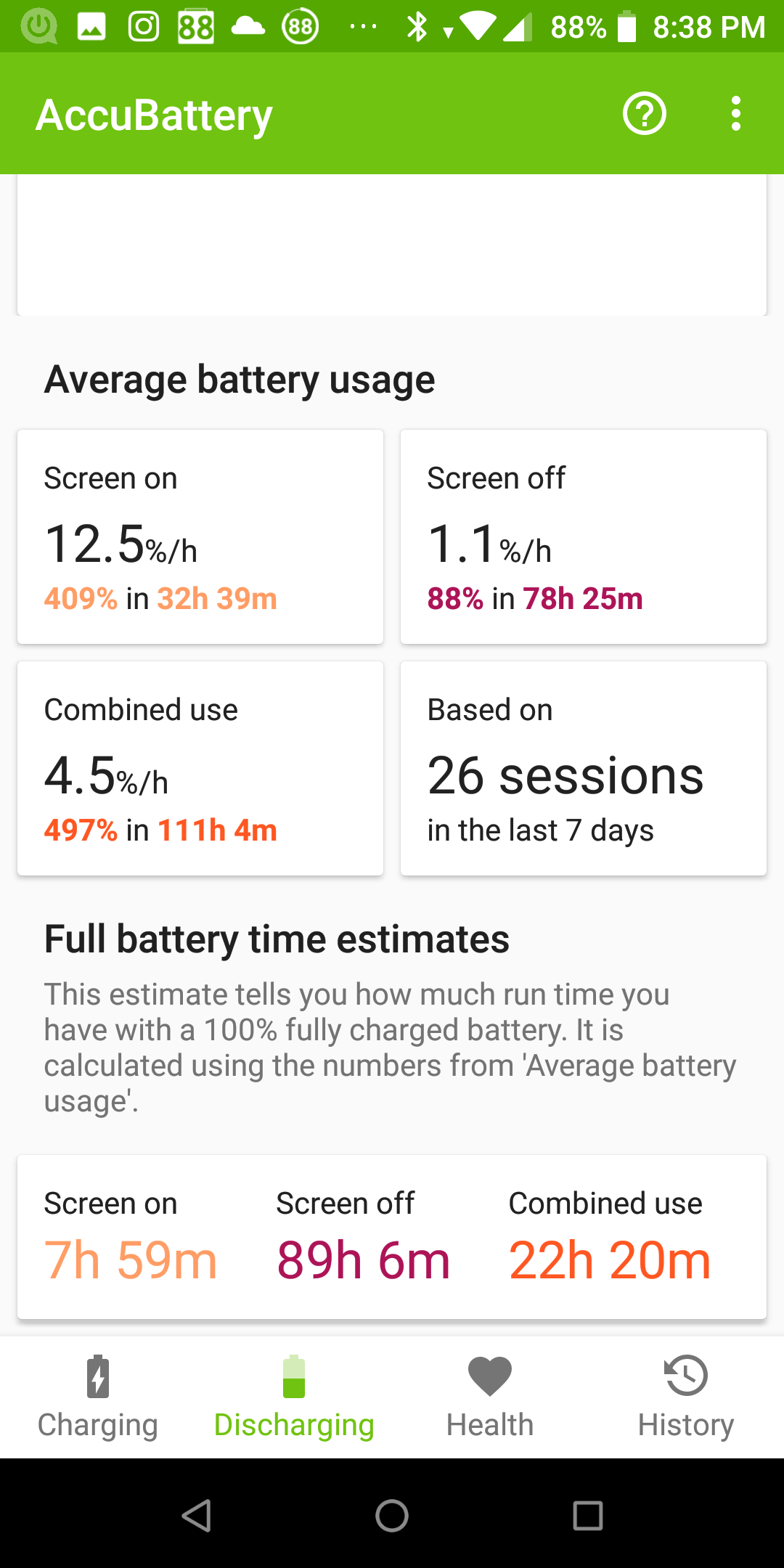The height and width of the screenshot is (1568, 784).
Task: Go to the home screen
Action: click(392, 1516)
